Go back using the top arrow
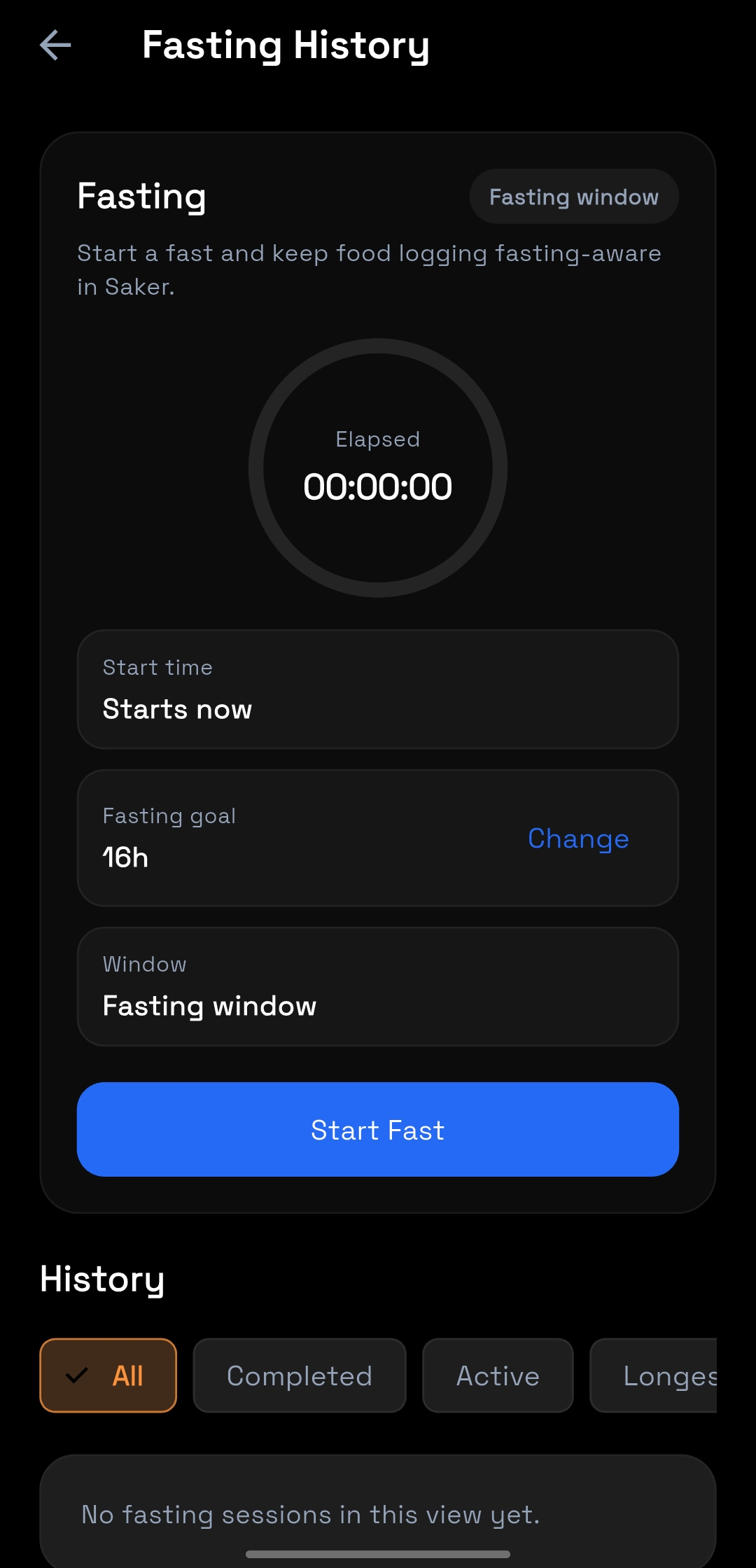The image size is (756, 1568). tap(55, 45)
